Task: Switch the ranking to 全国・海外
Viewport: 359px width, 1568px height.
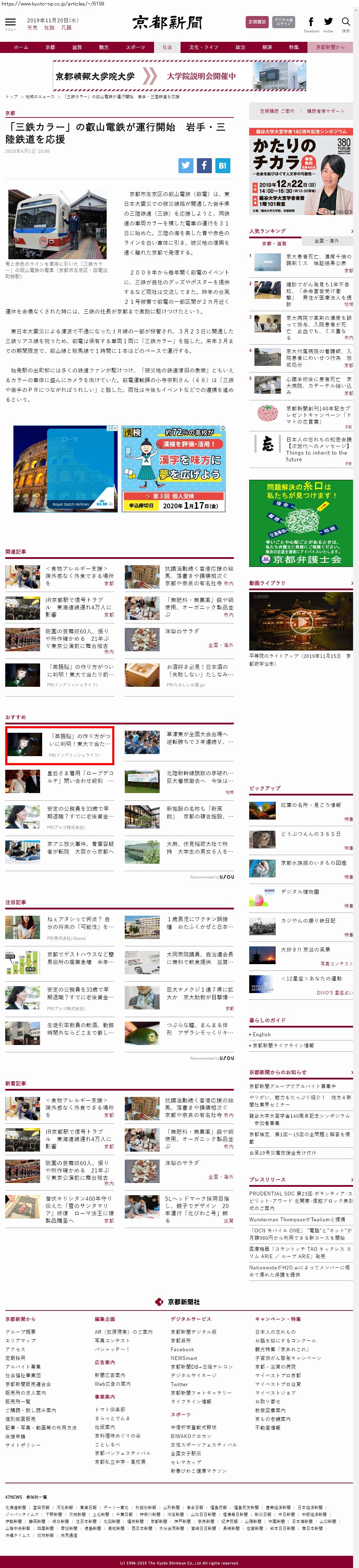Action: pyautogui.click(x=327, y=241)
